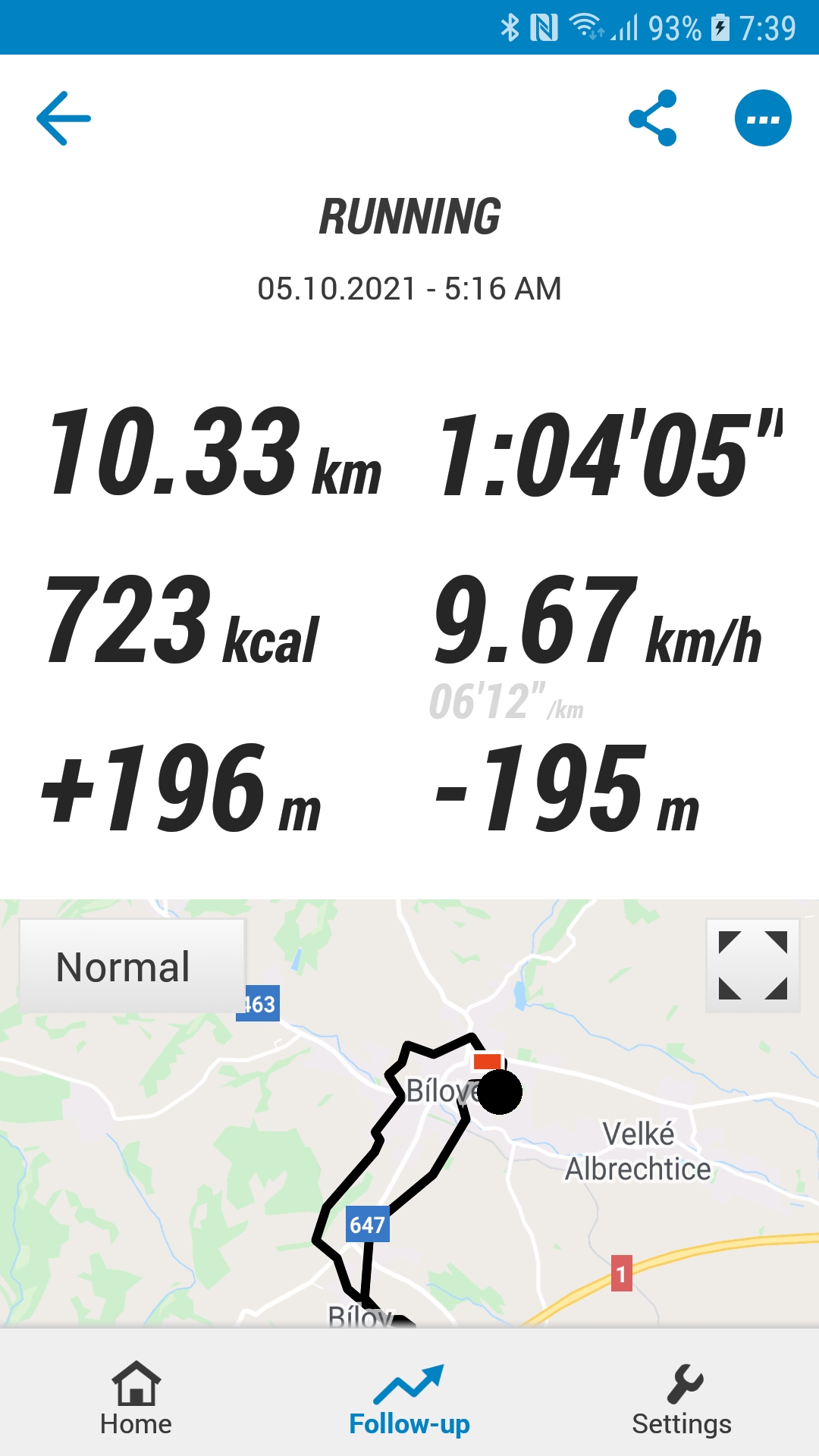This screenshot has height=1456, width=819.
Task: Share this running activity
Action: point(652,118)
